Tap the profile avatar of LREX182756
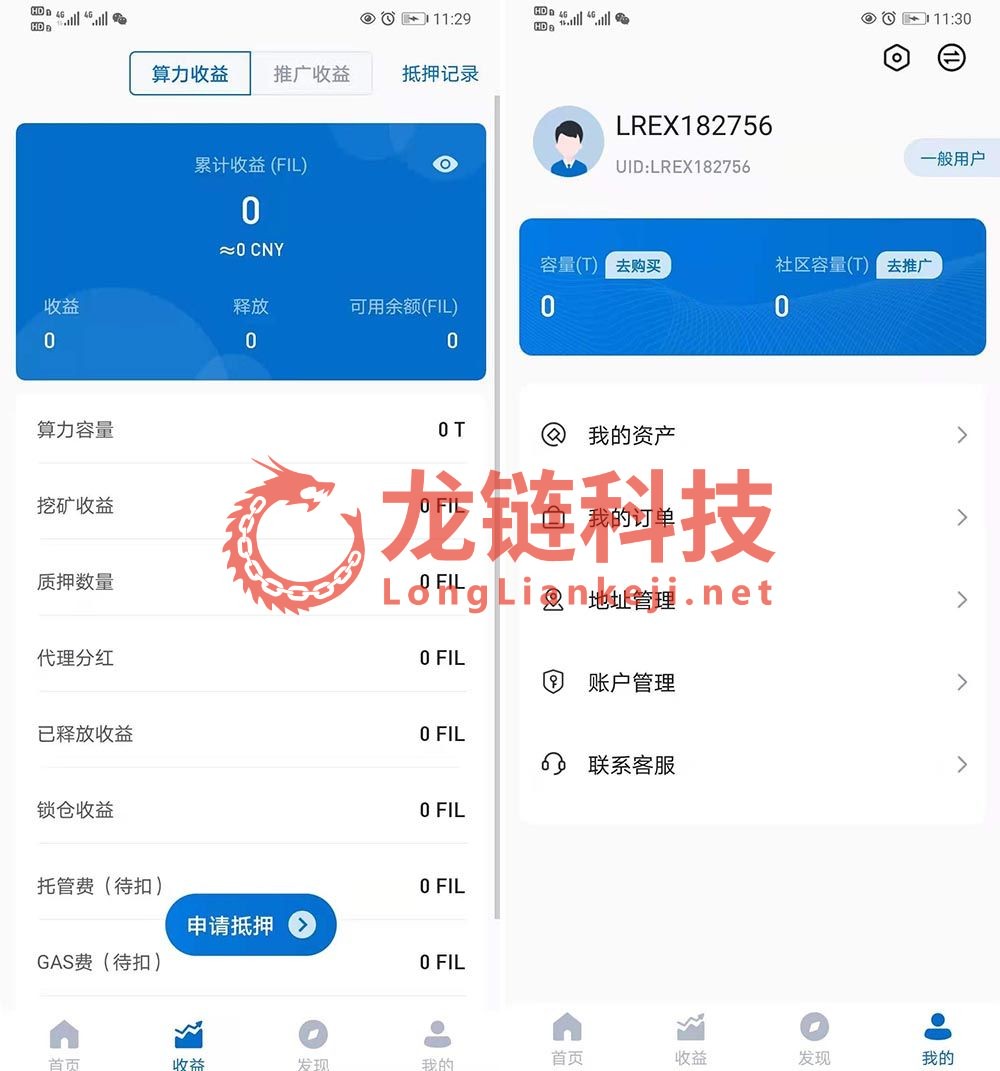1000x1071 pixels. click(x=568, y=142)
